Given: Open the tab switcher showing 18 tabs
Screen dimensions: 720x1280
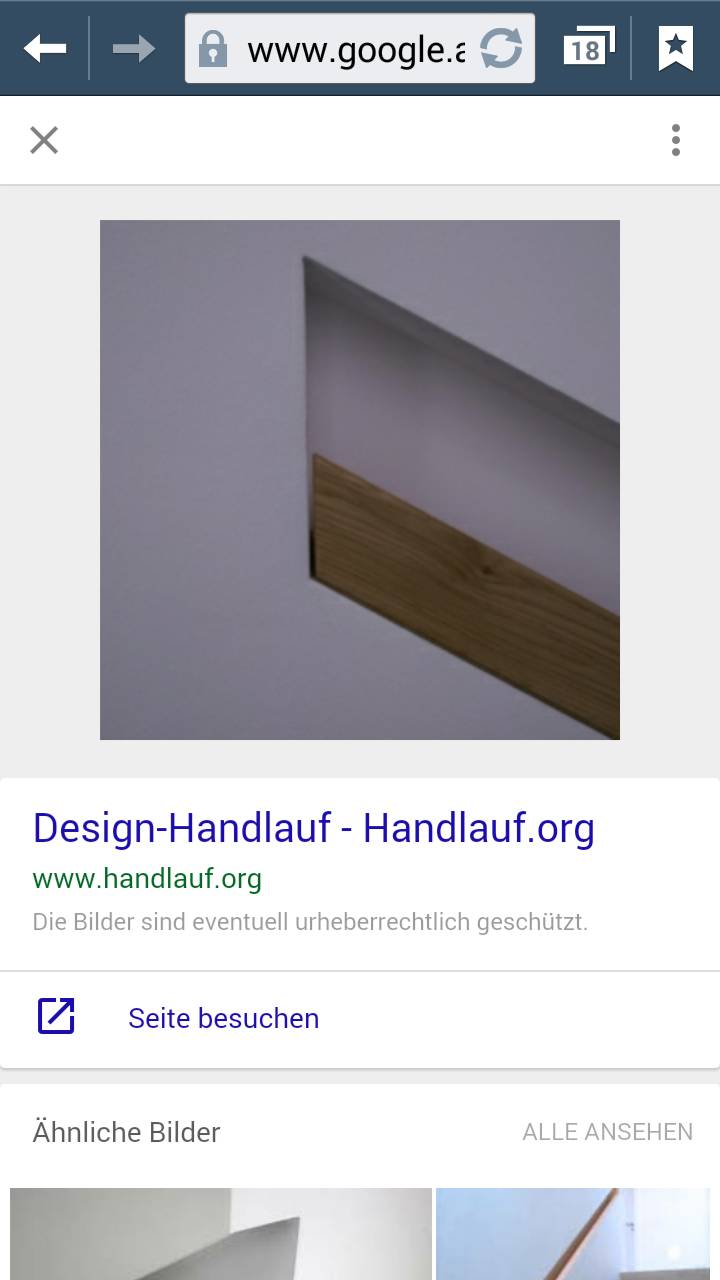Looking at the screenshot, I should click(588, 47).
